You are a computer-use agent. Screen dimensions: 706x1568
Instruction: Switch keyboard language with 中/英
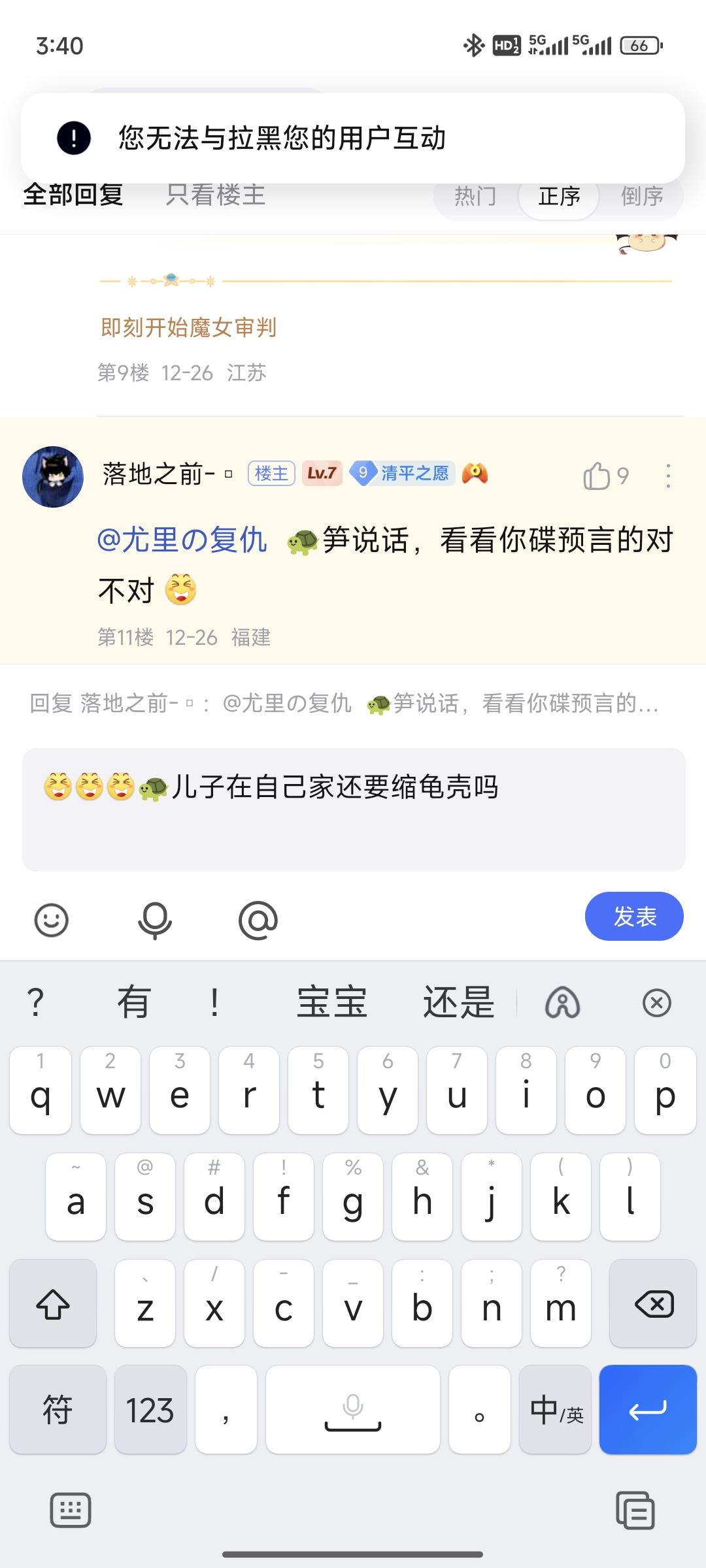click(556, 1410)
